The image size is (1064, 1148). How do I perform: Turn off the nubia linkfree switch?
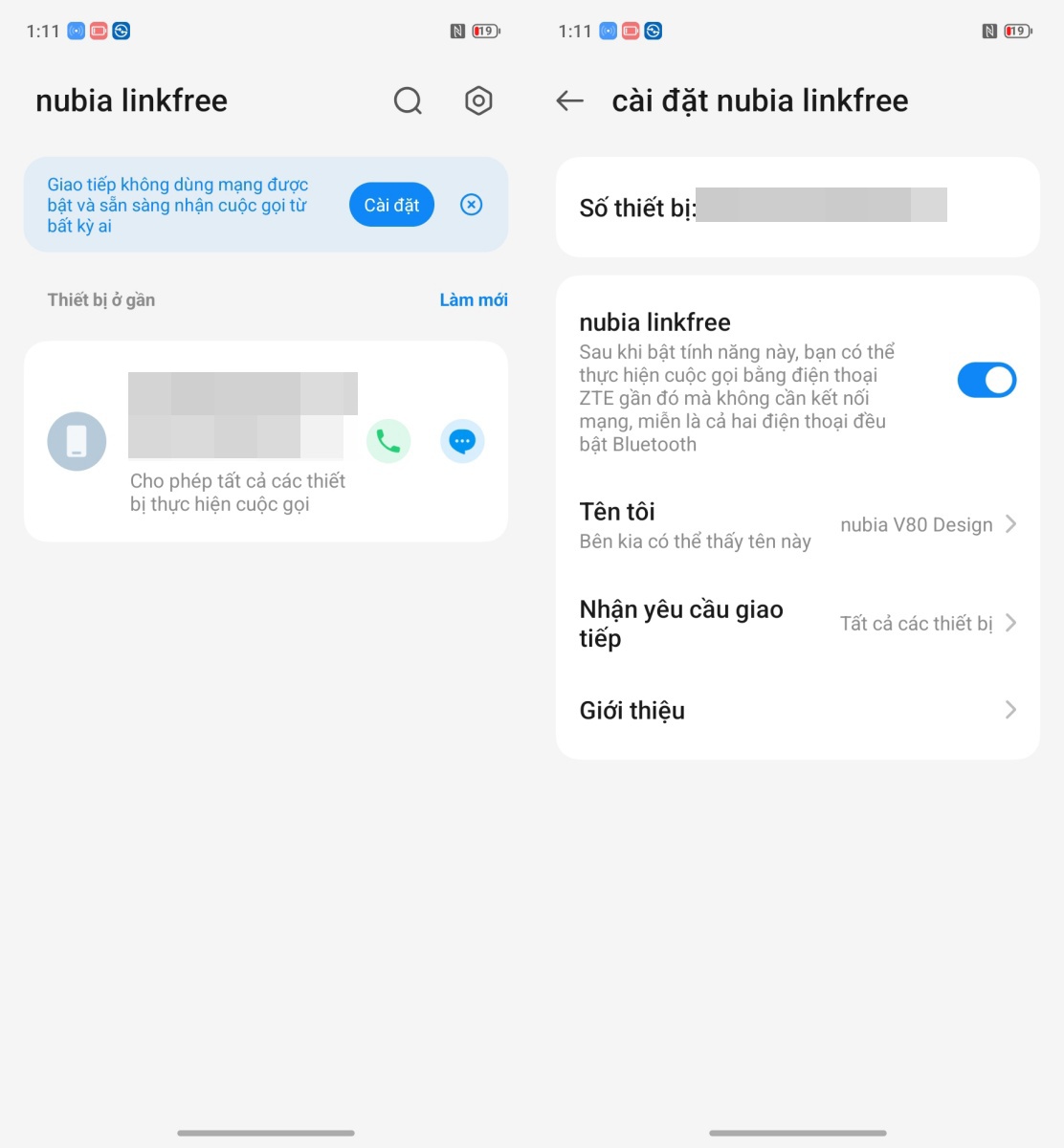(986, 380)
